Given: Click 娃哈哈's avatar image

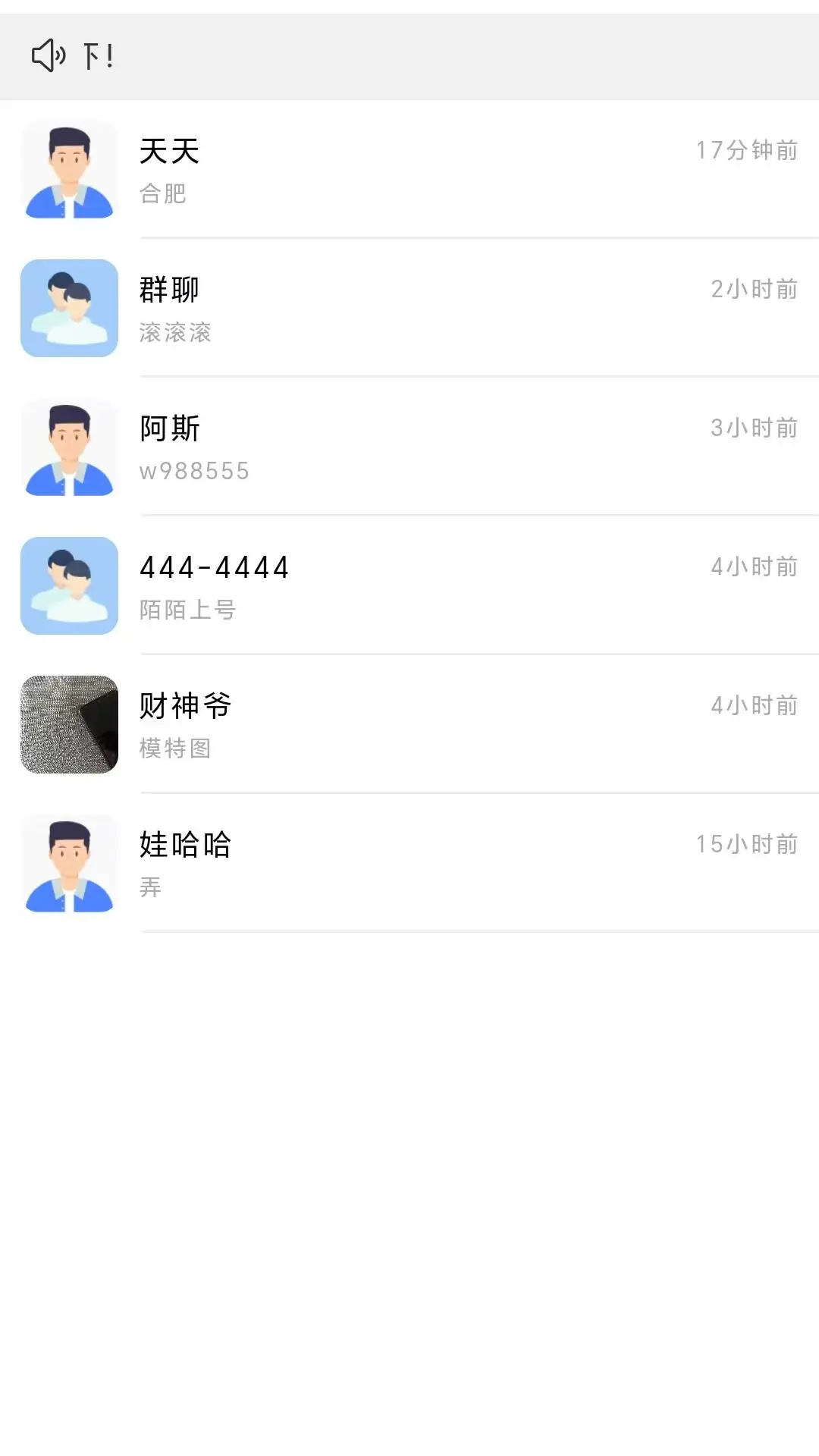Looking at the screenshot, I should pyautogui.click(x=68, y=863).
